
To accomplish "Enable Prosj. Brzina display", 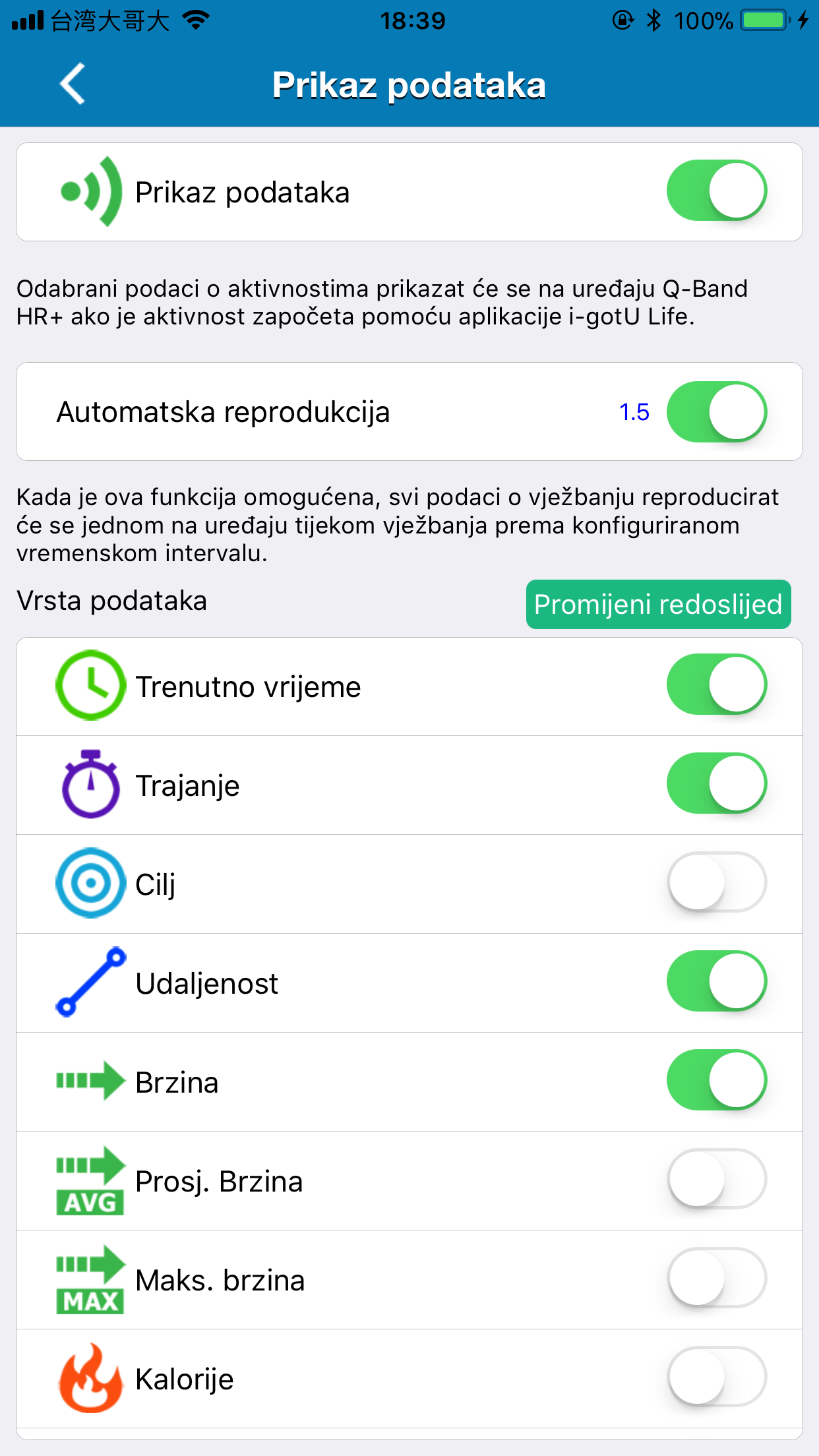I will pos(717,1178).
